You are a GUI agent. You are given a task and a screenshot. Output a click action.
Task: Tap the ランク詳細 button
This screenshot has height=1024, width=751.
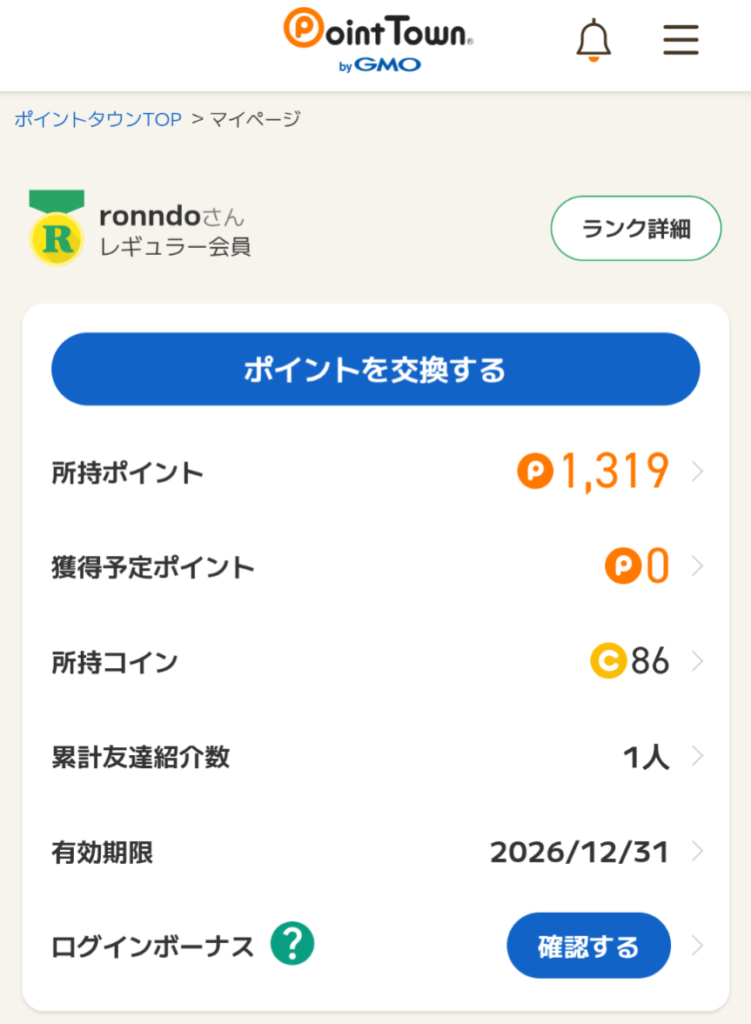tap(636, 229)
